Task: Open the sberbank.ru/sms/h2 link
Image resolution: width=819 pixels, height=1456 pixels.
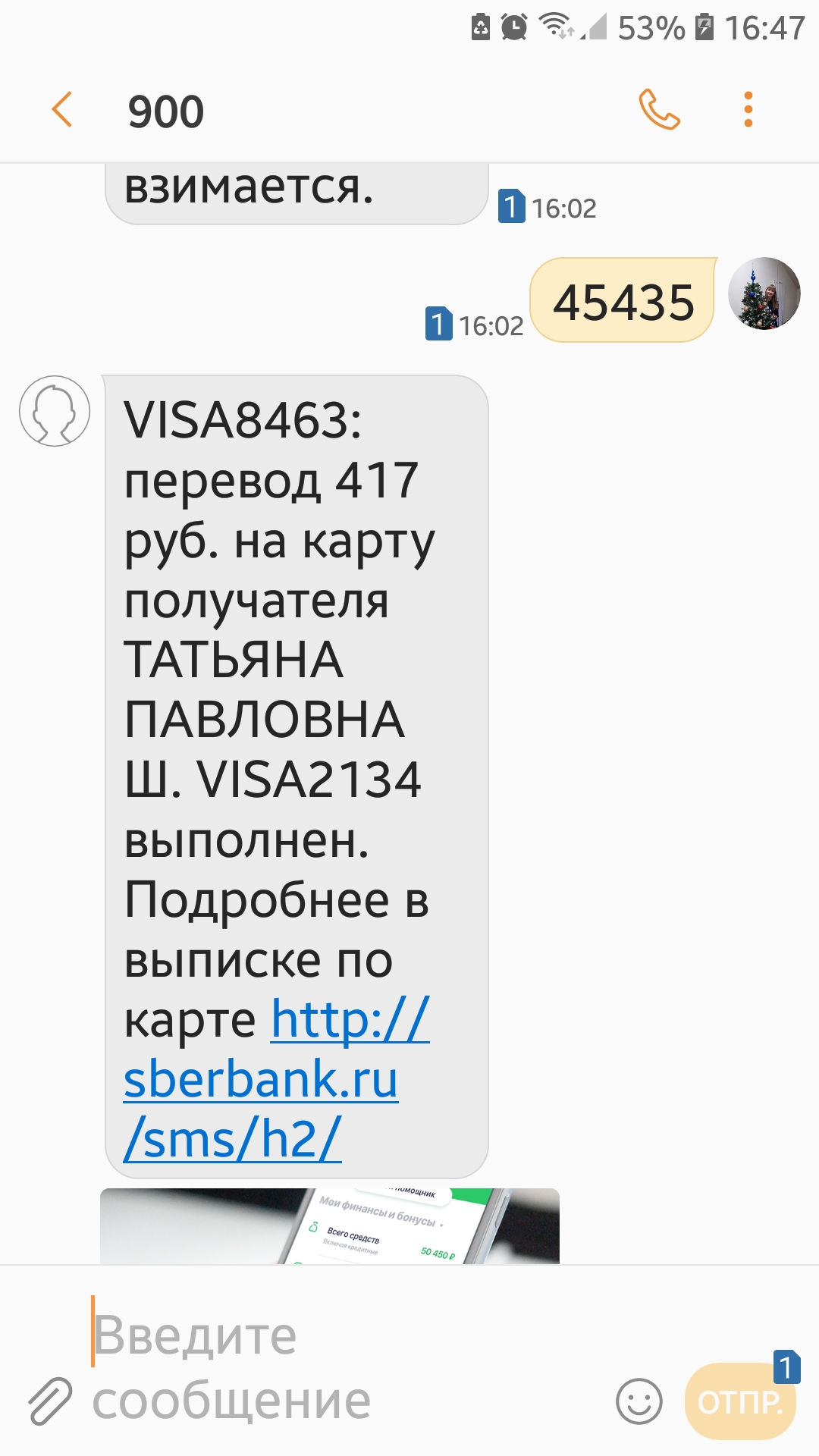Action: 276,1079
